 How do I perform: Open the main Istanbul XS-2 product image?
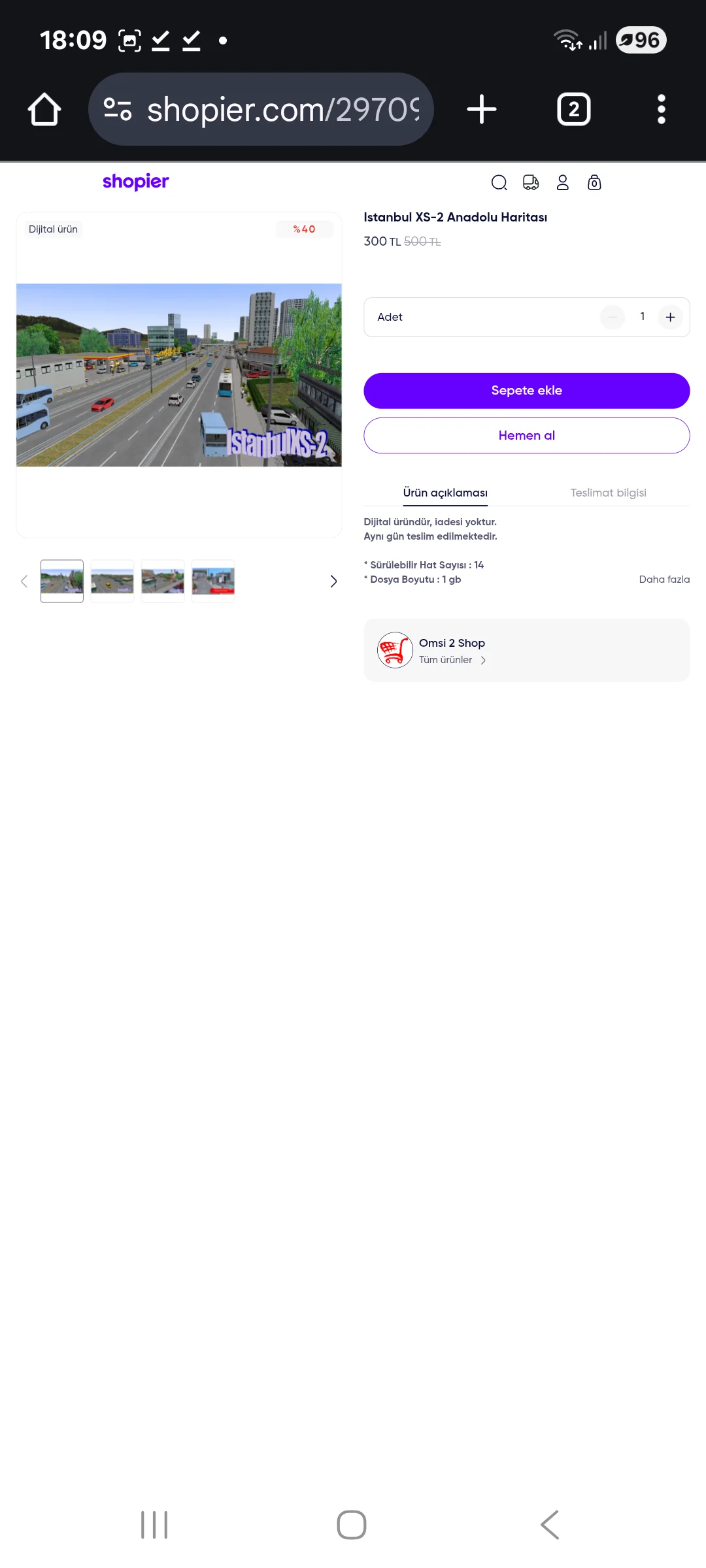(179, 375)
